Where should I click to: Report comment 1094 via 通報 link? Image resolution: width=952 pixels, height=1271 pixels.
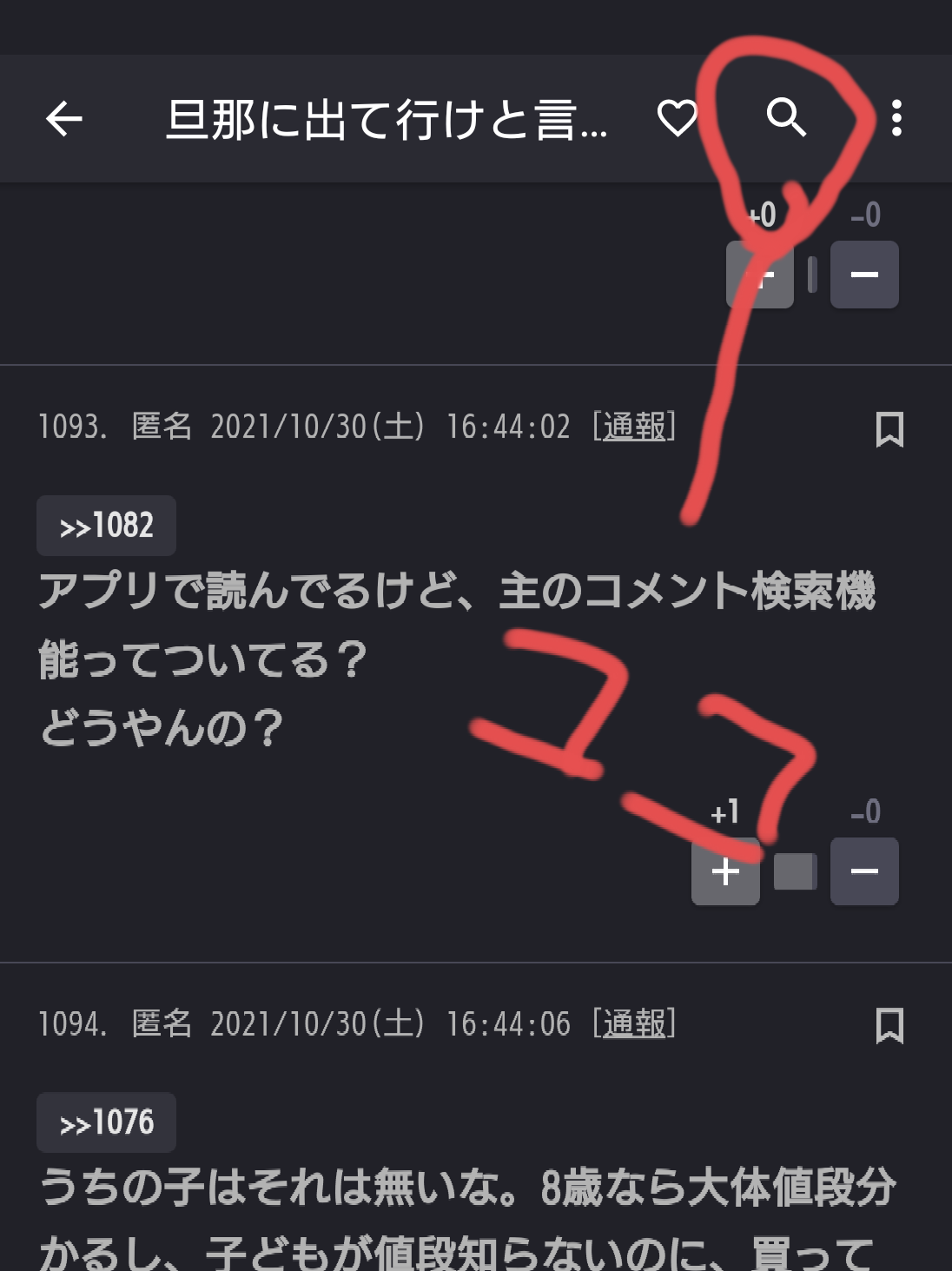click(634, 1023)
